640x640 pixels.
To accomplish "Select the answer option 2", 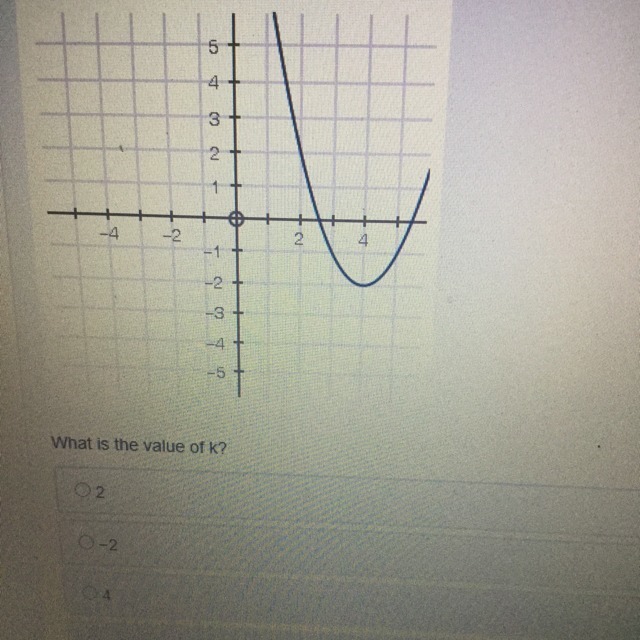I will pos(82,491).
